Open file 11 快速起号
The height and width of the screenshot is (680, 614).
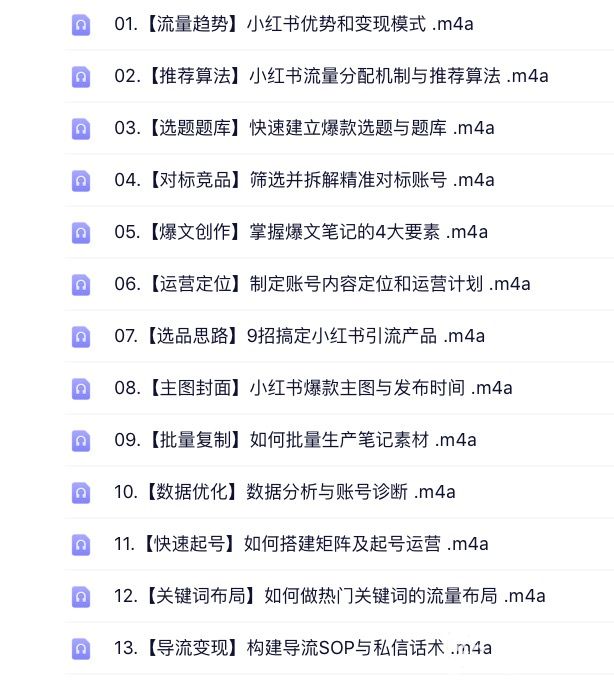[300, 544]
